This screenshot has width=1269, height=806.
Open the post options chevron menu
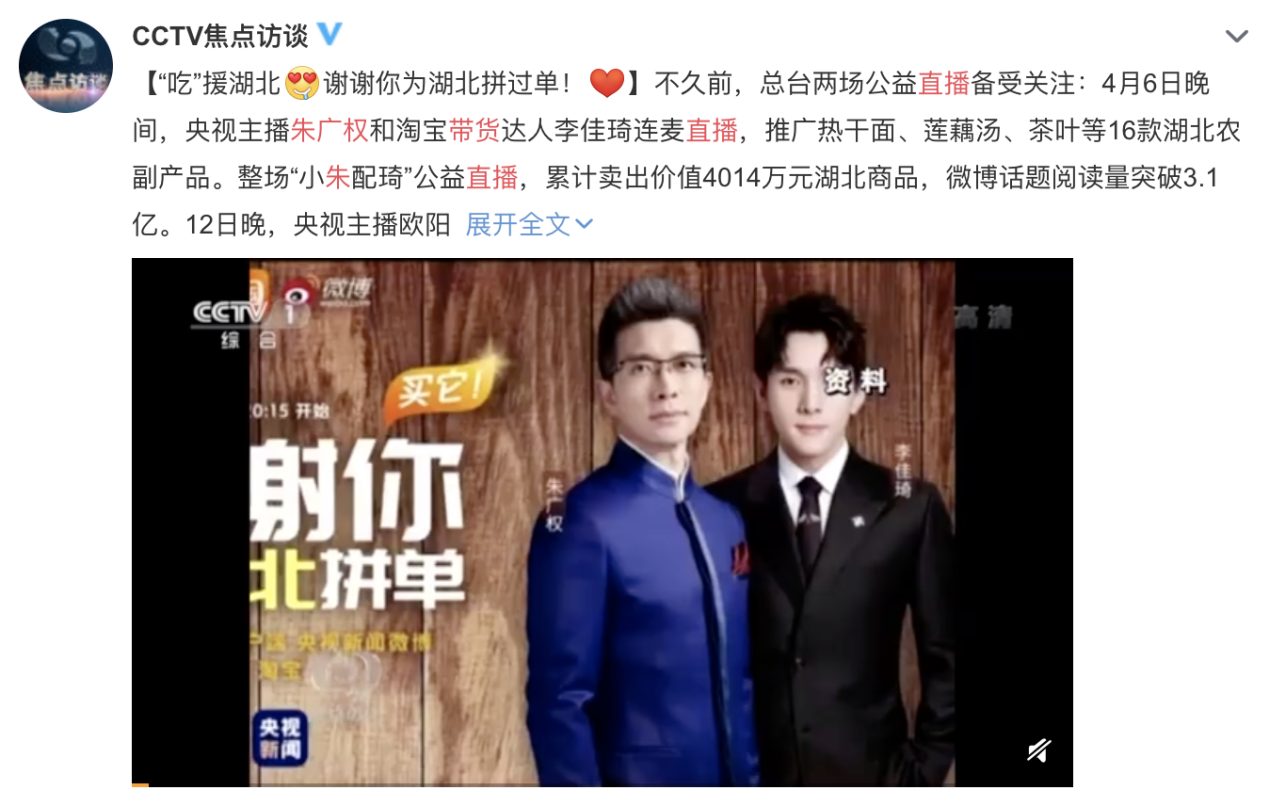(x=1236, y=37)
